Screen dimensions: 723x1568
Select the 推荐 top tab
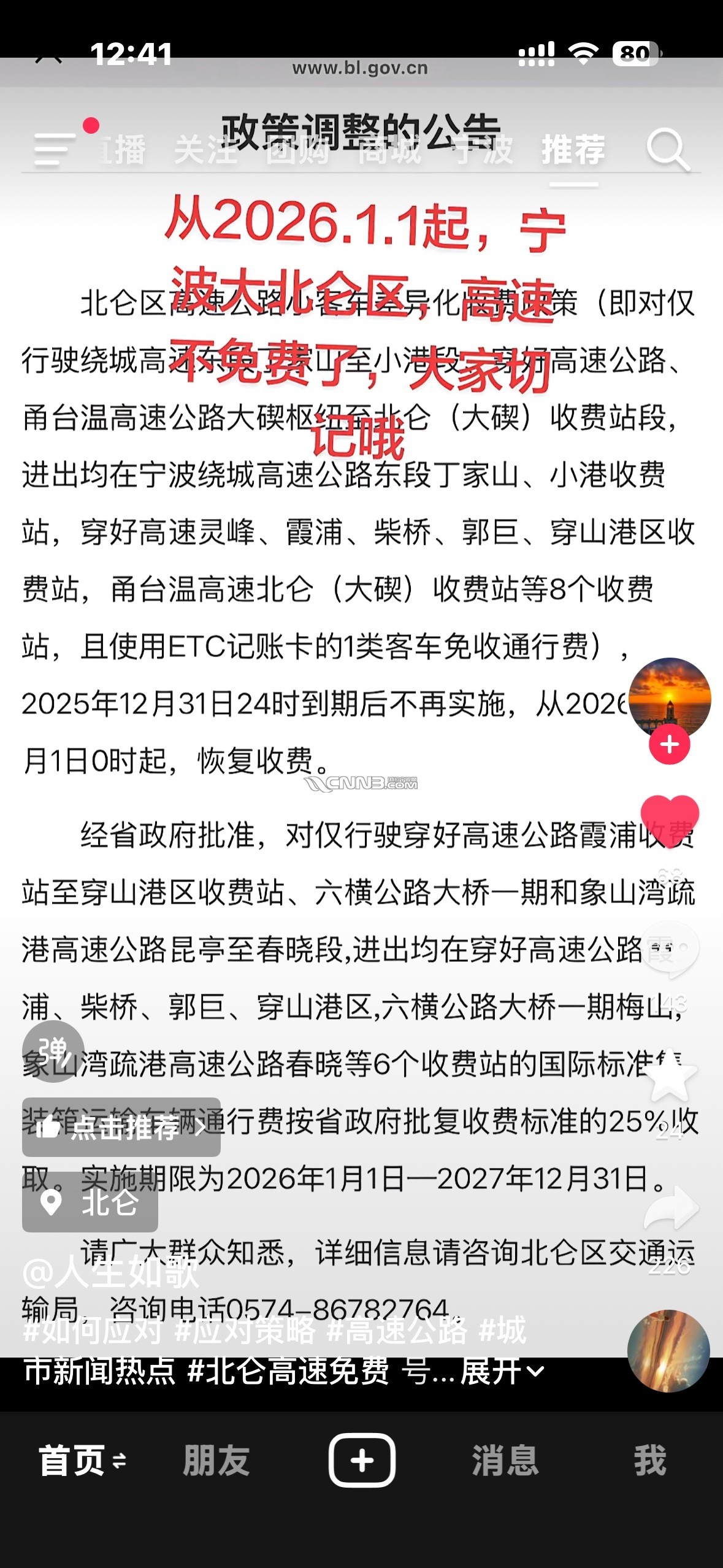coord(573,150)
